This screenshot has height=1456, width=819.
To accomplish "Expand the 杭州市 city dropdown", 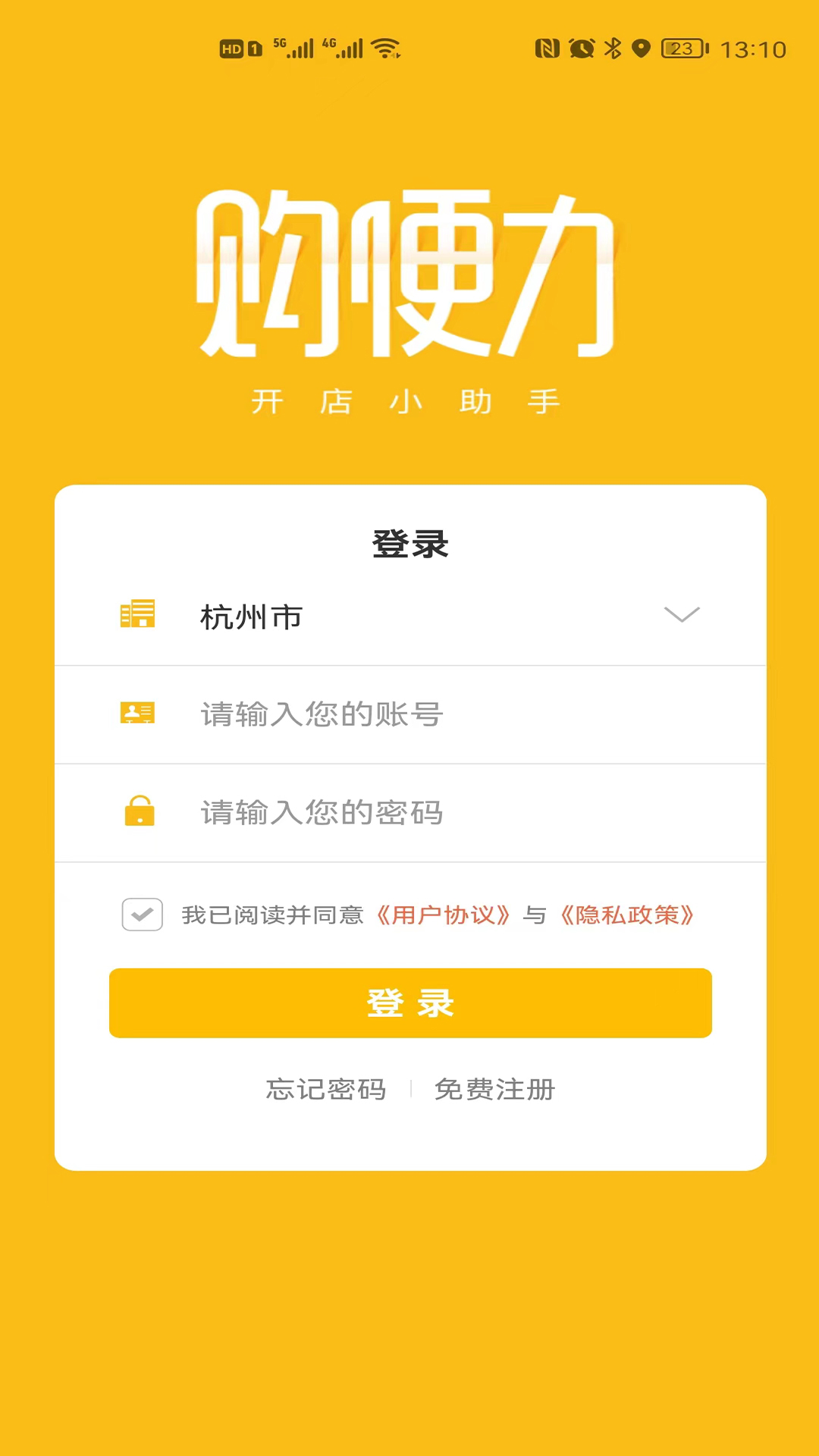I will pyautogui.click(x=252, y=616).
